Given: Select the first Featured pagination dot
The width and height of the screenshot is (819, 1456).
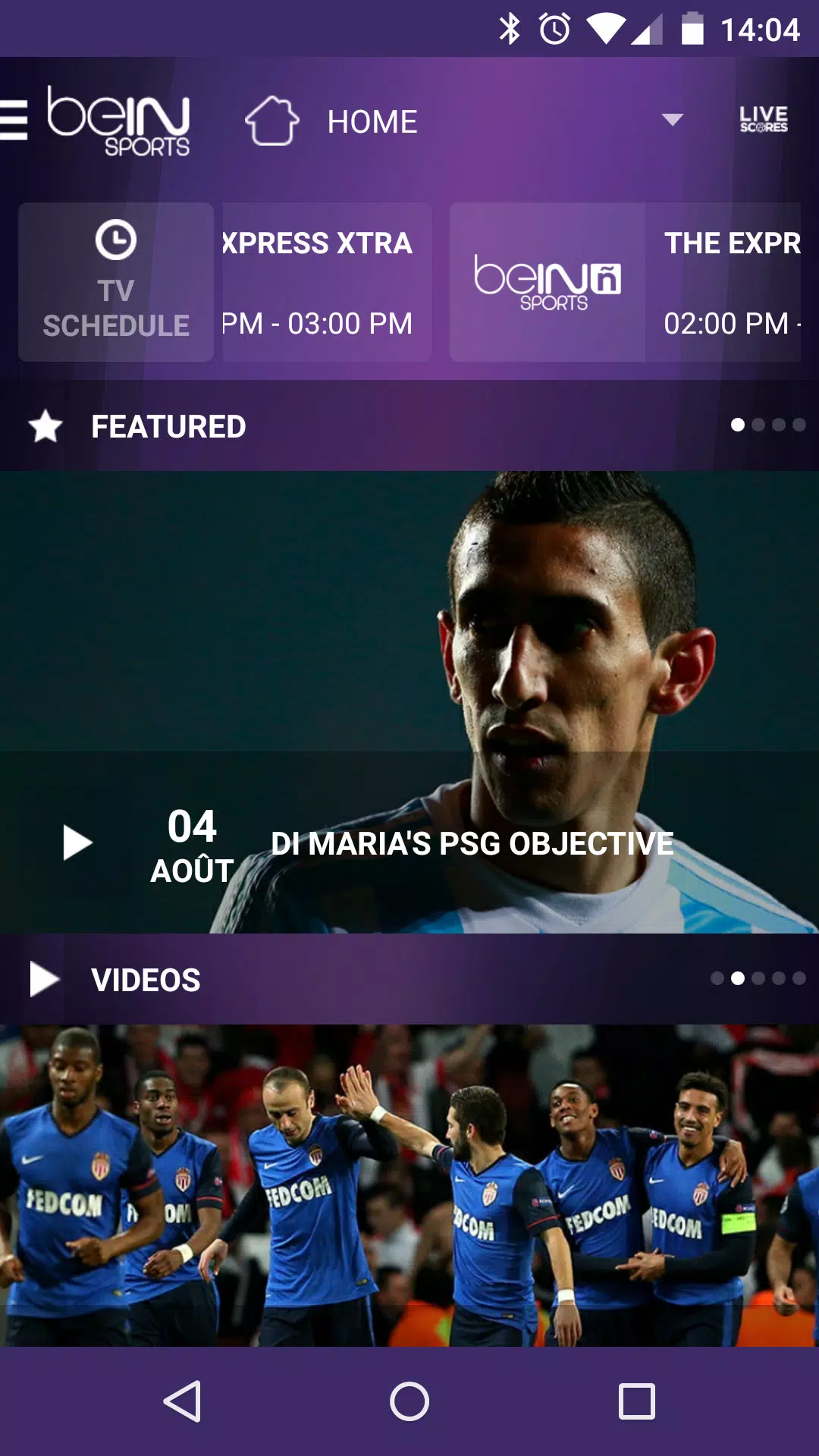Looking at the screenshot, I should point(736,425).
